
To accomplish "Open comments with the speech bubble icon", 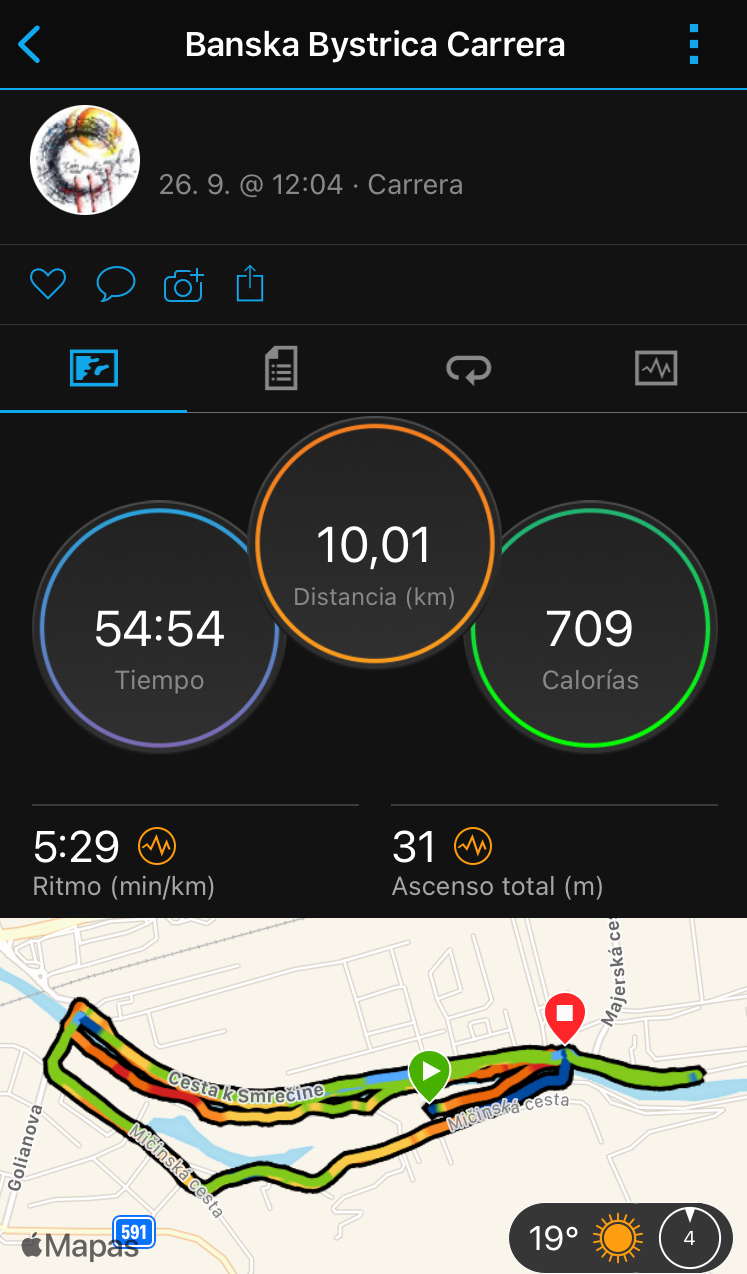I will pyautogui.click(x=116, y=285).
